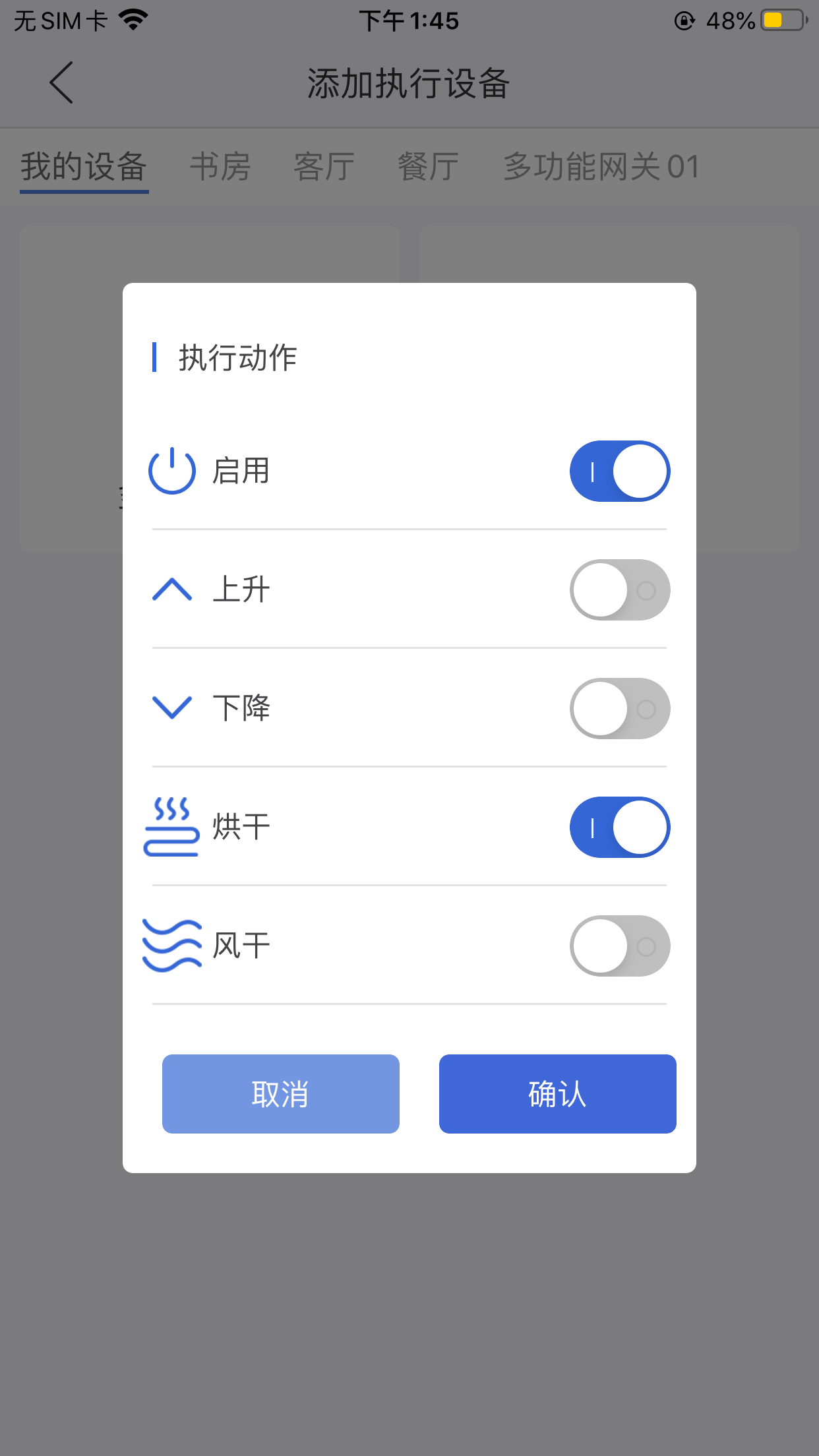Turn on the 风干 switch
This screenshot has height=1456, width=819.
[x=620, y=946]
